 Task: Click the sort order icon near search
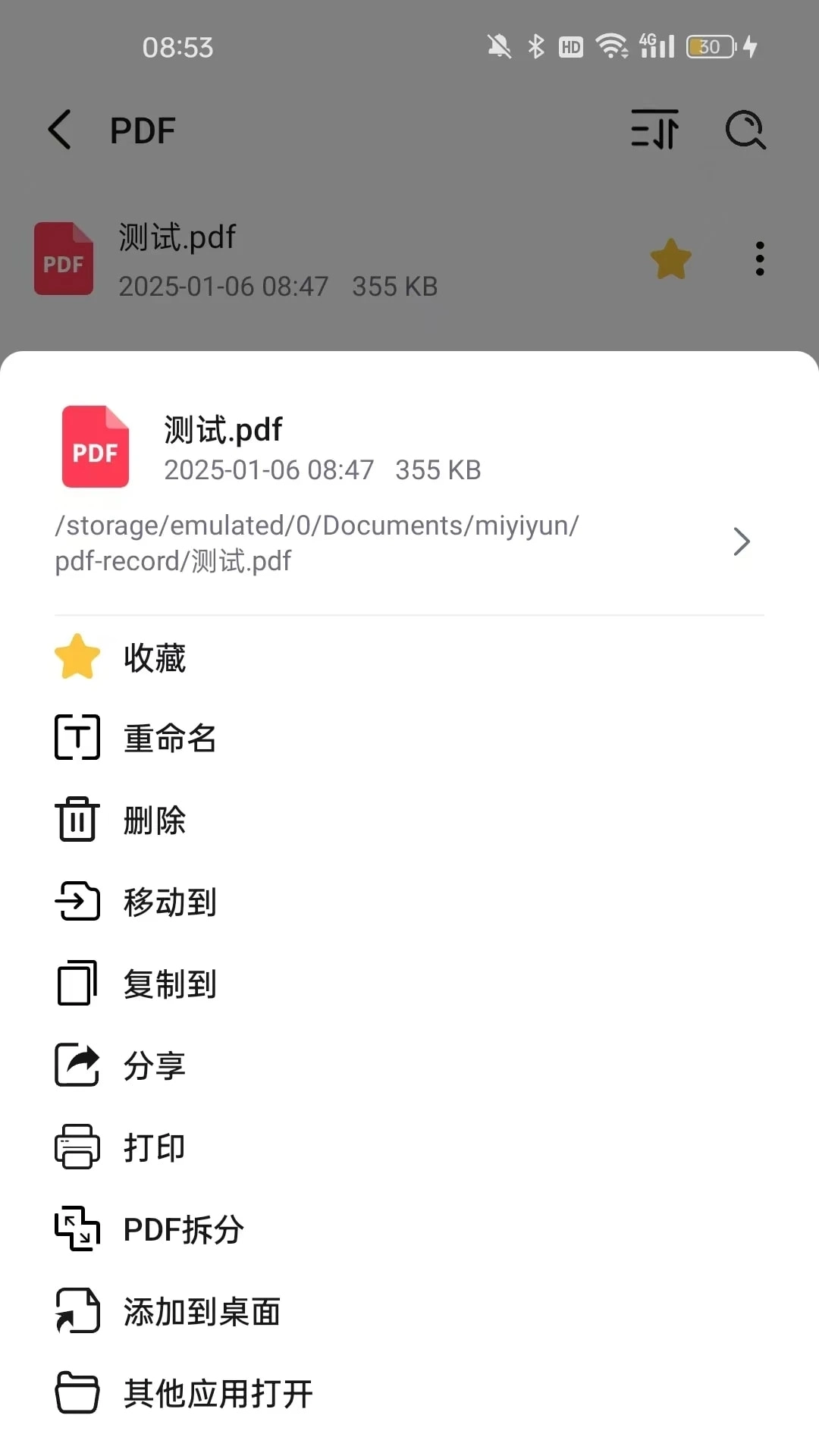coord(655,130)
